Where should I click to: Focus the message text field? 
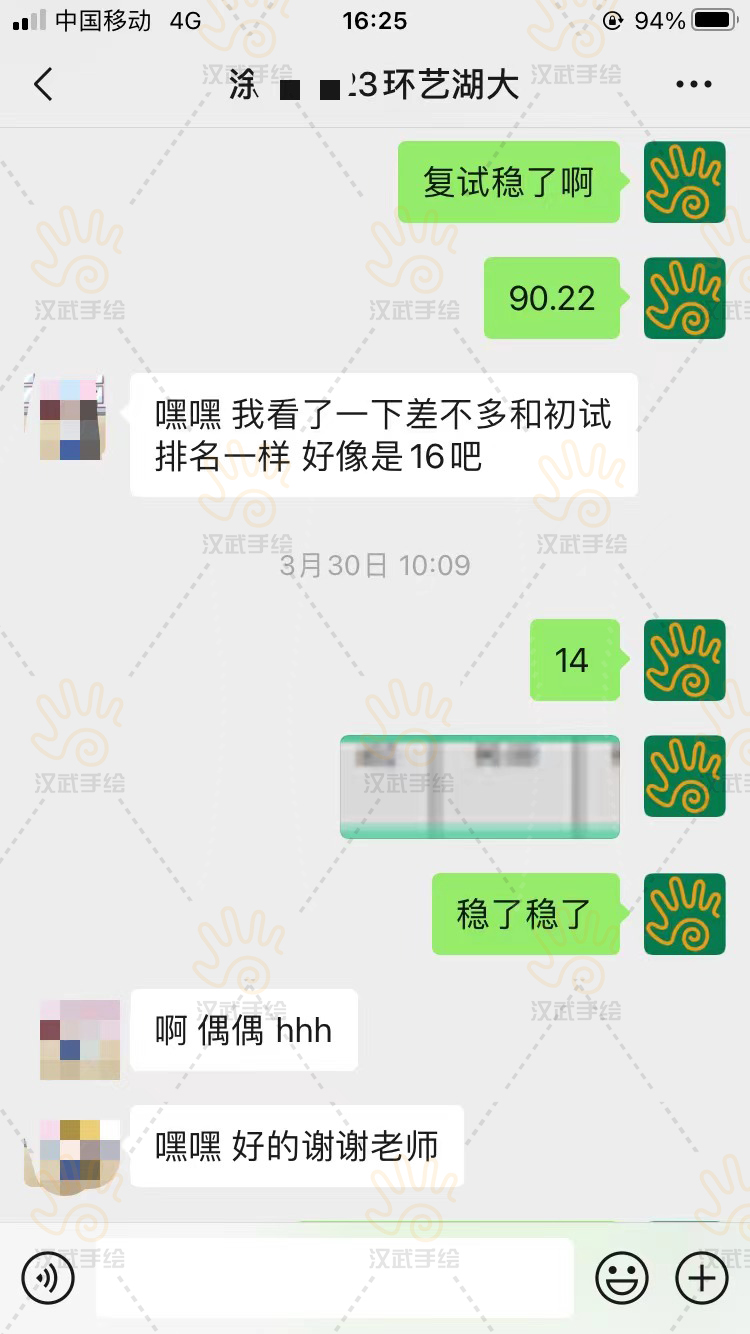tap(335, 1278)
